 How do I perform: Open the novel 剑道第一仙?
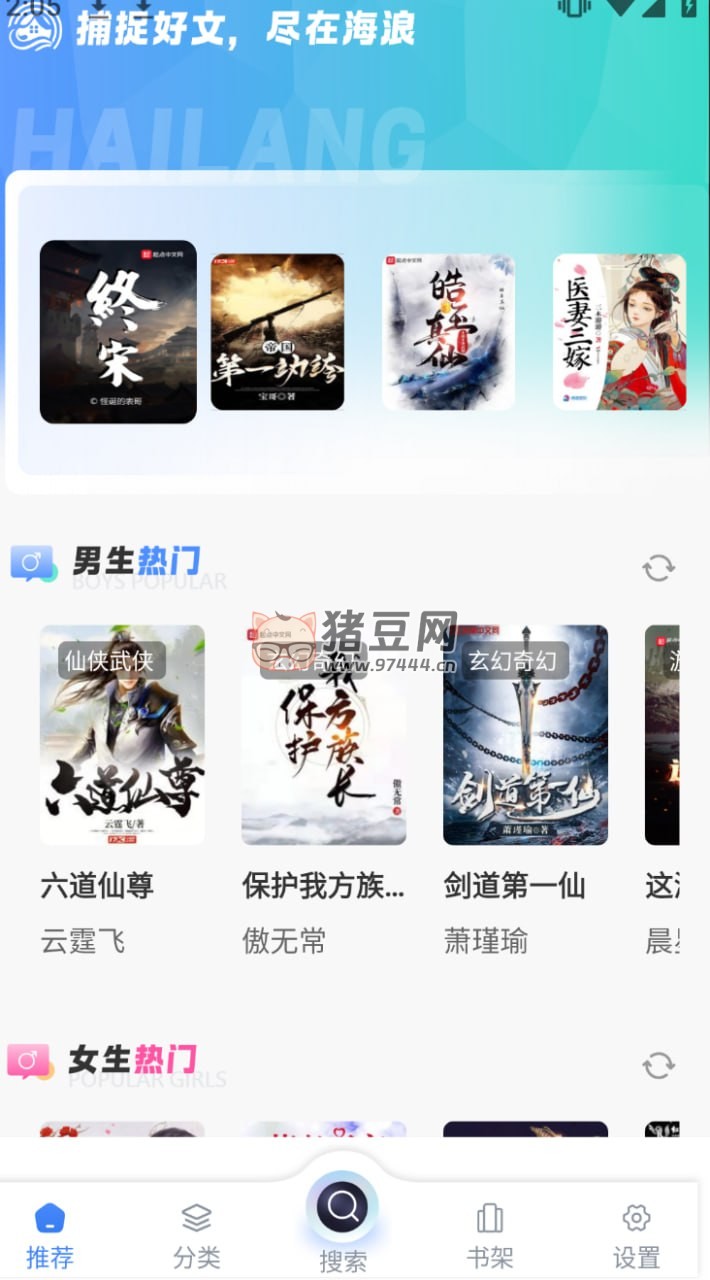click(x=525, y=735)
